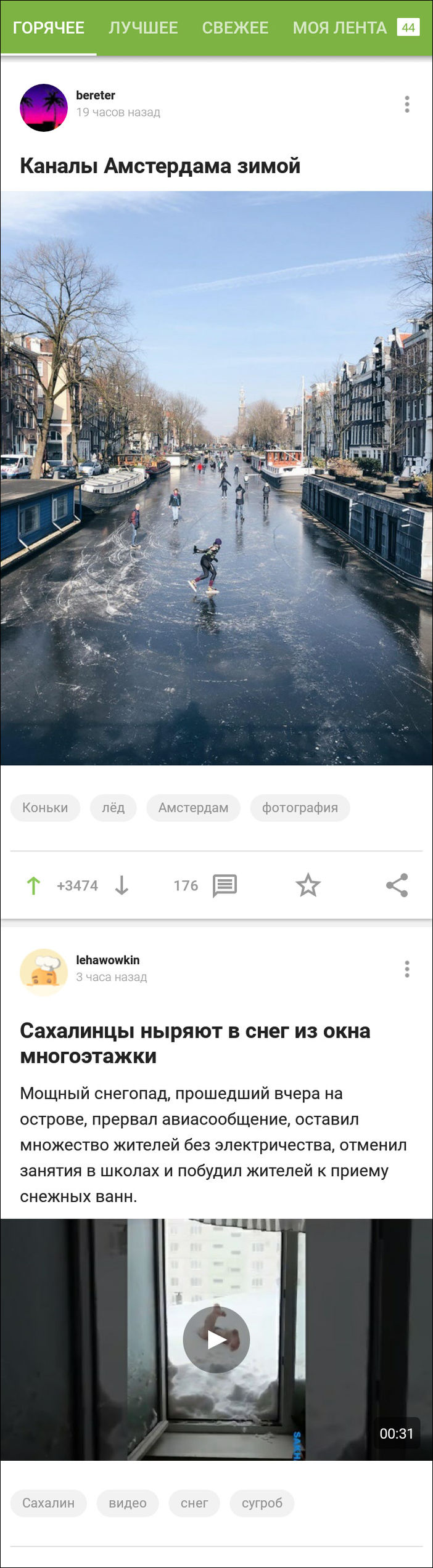The height and width of the screenshot is (1568, 433).
Task: Open the СВЕЖЕЕ tab
Action: tap(235, 28)
